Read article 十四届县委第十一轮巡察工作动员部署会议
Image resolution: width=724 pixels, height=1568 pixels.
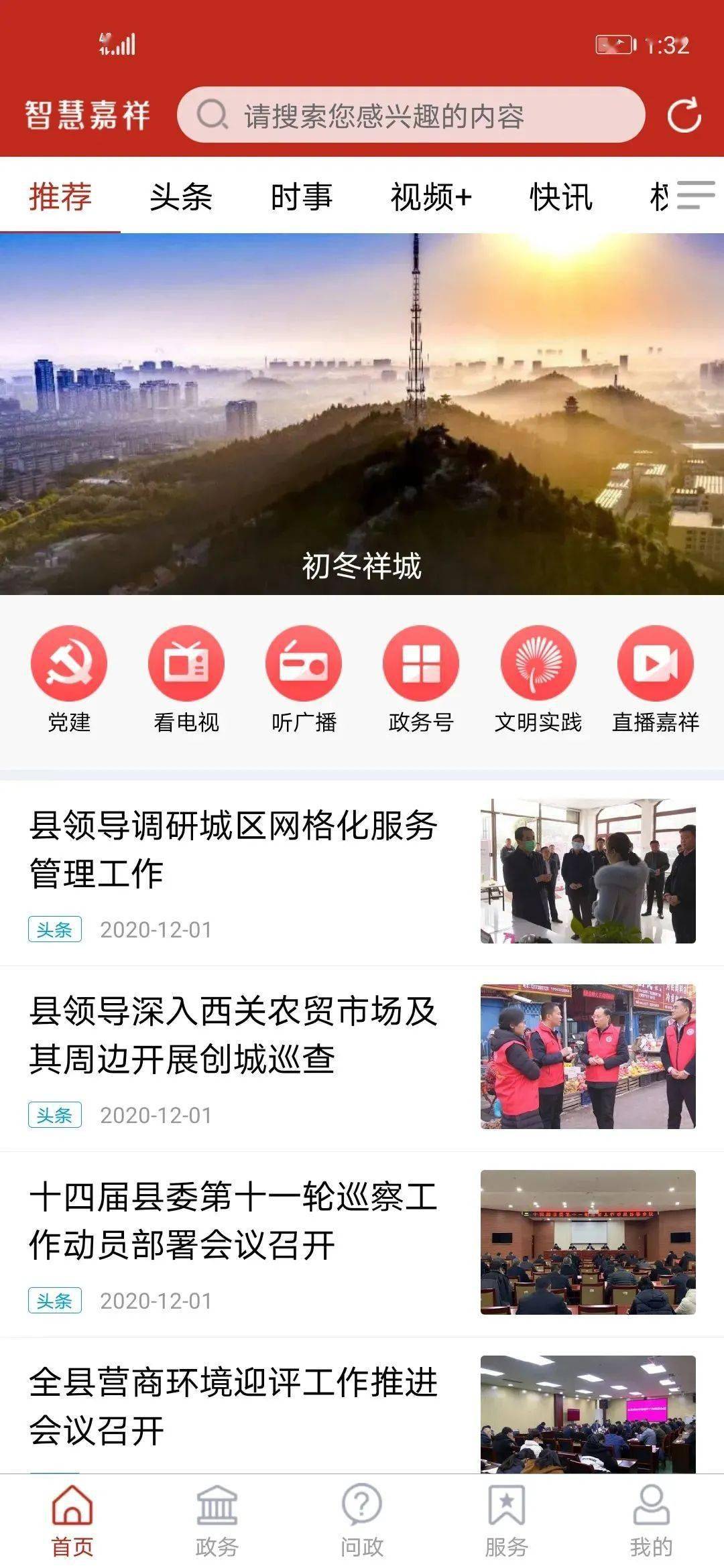click(x=233, y=1220)
